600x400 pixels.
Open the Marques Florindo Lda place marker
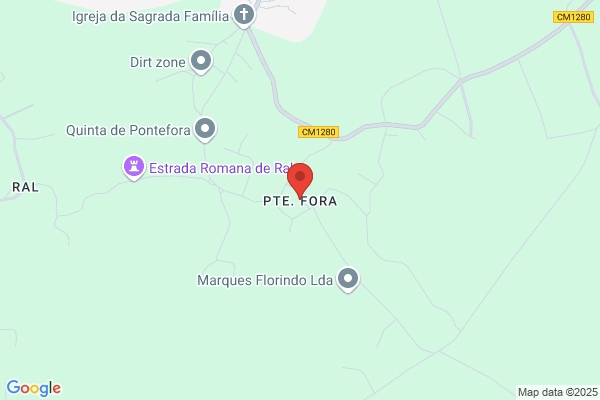(x=348, y=279)
